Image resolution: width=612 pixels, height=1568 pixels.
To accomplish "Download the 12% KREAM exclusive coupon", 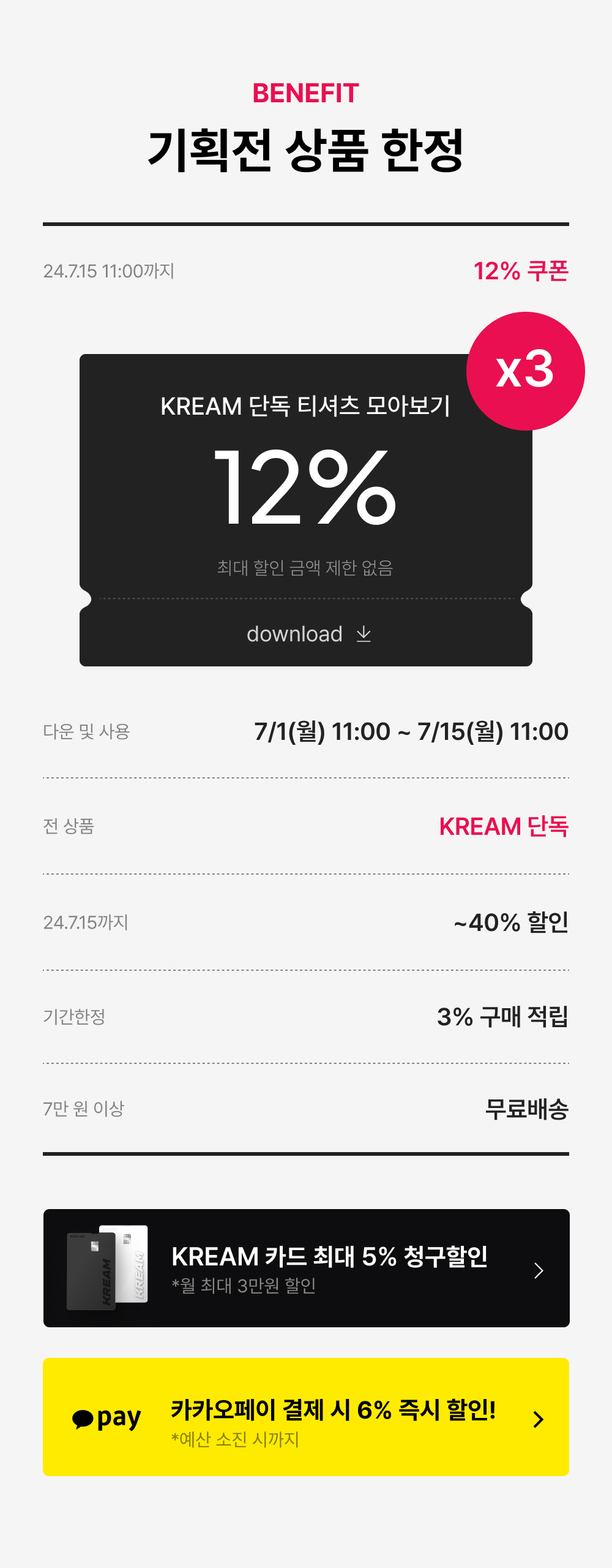I will coord(306,634).
